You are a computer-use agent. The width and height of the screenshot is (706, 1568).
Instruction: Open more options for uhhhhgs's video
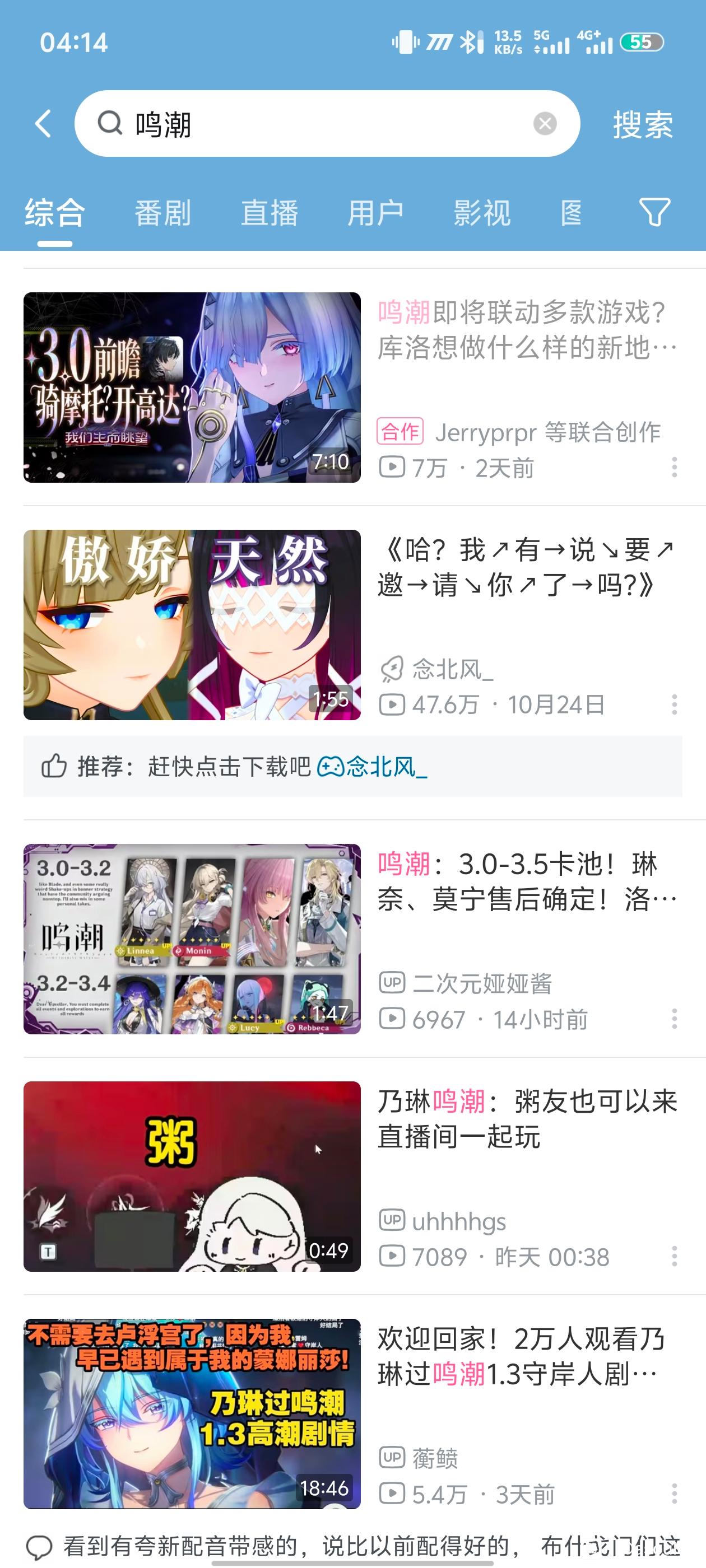(x=674, y=1256)
